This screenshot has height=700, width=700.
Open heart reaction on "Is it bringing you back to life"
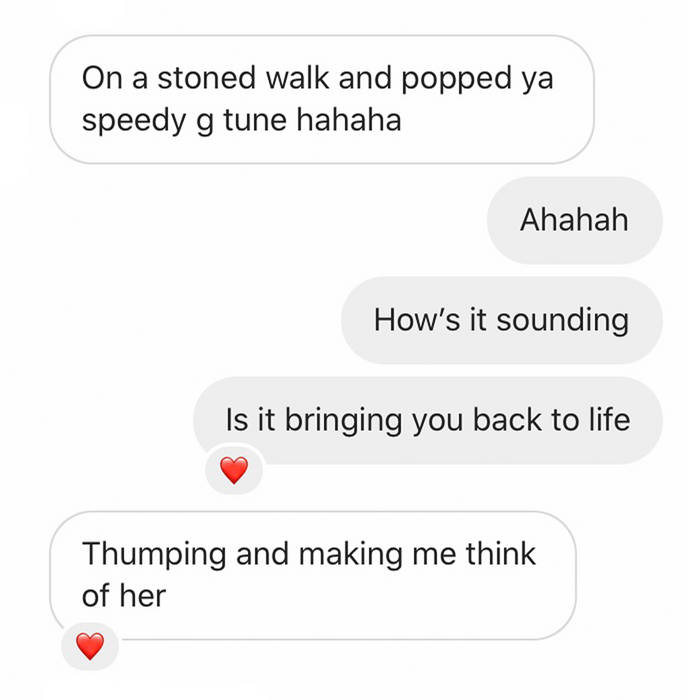(234, 470)
